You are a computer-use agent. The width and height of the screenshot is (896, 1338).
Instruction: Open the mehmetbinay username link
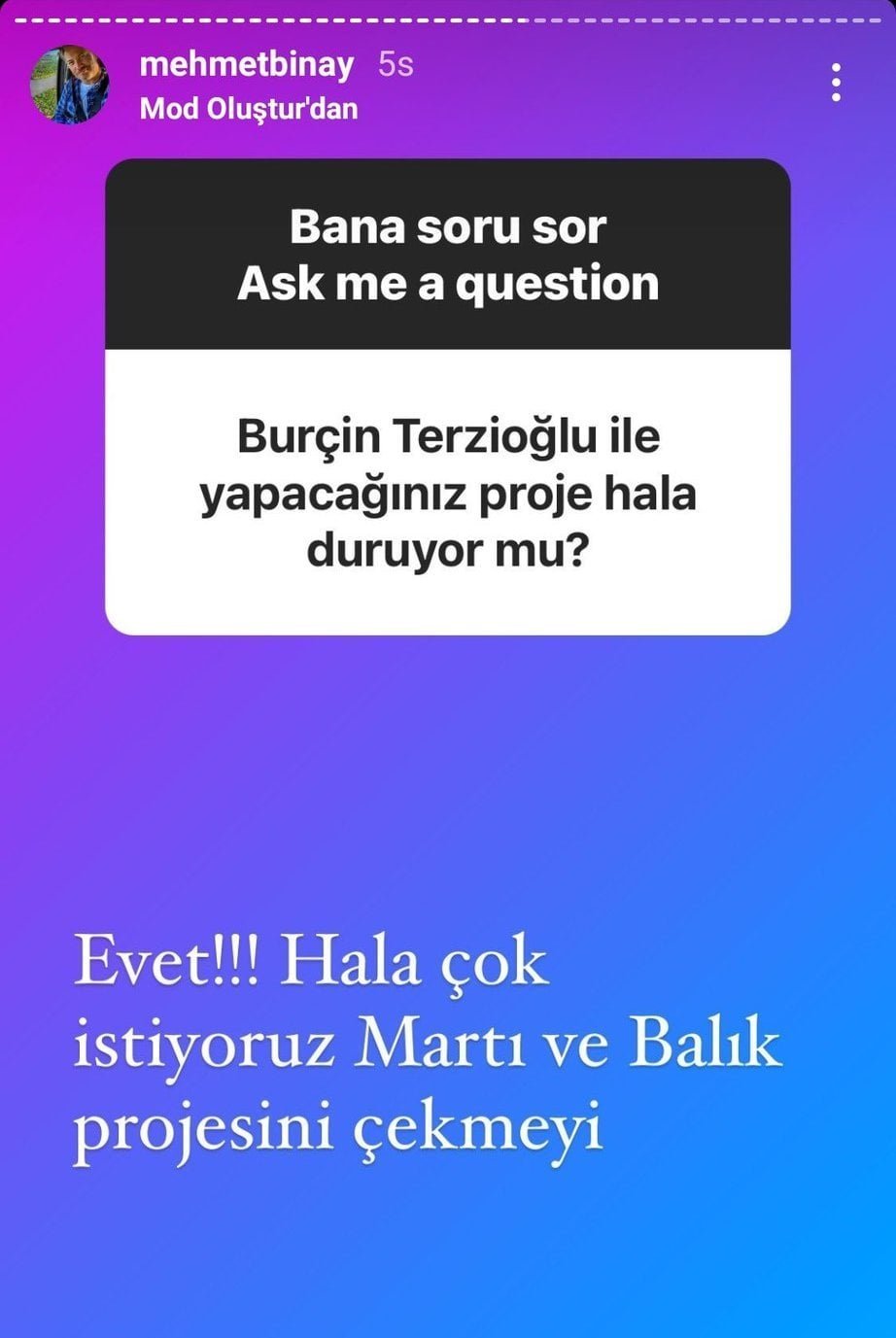(247, 64)
